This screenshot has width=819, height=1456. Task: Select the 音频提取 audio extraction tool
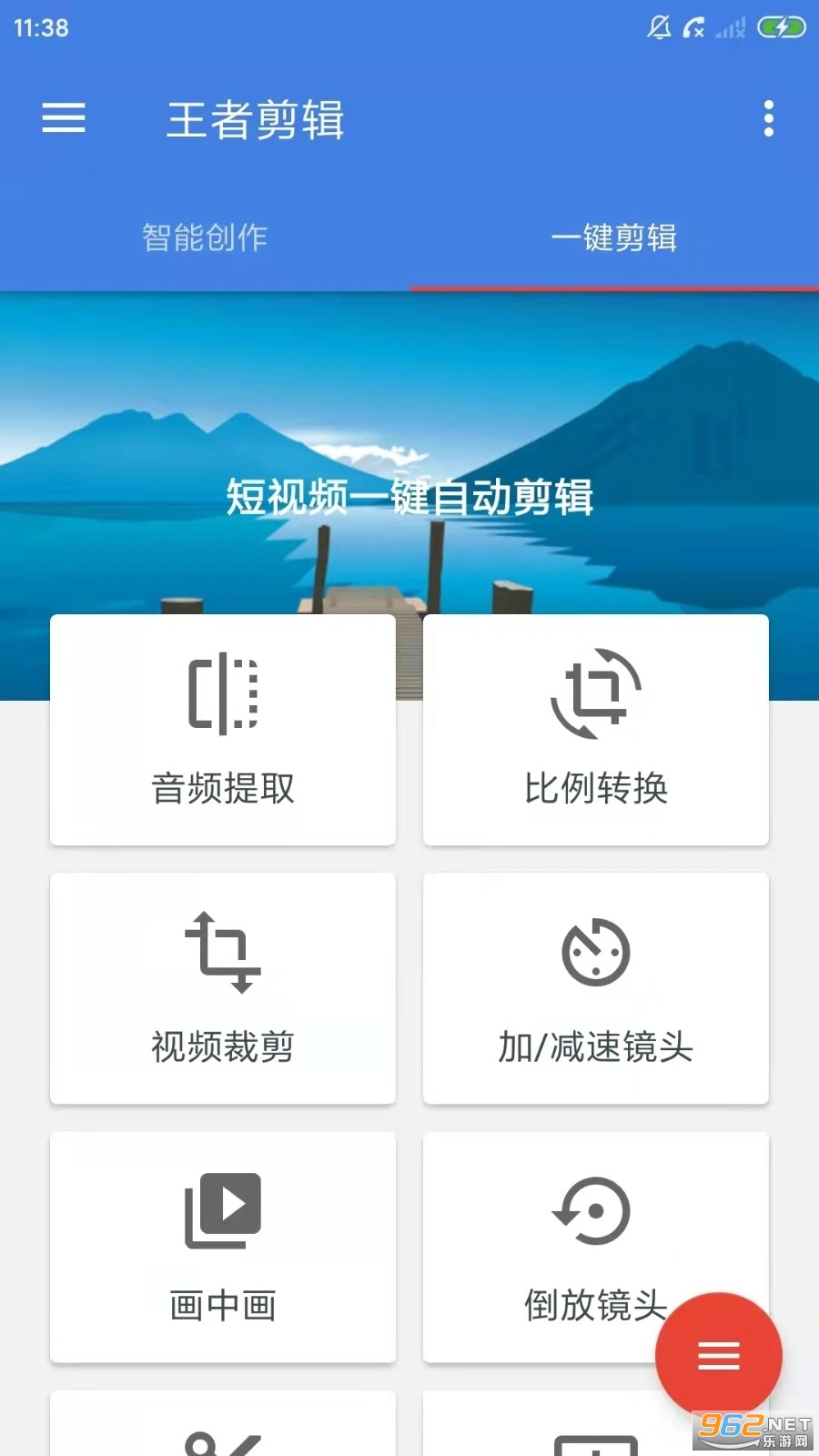(x=222, y=731)
